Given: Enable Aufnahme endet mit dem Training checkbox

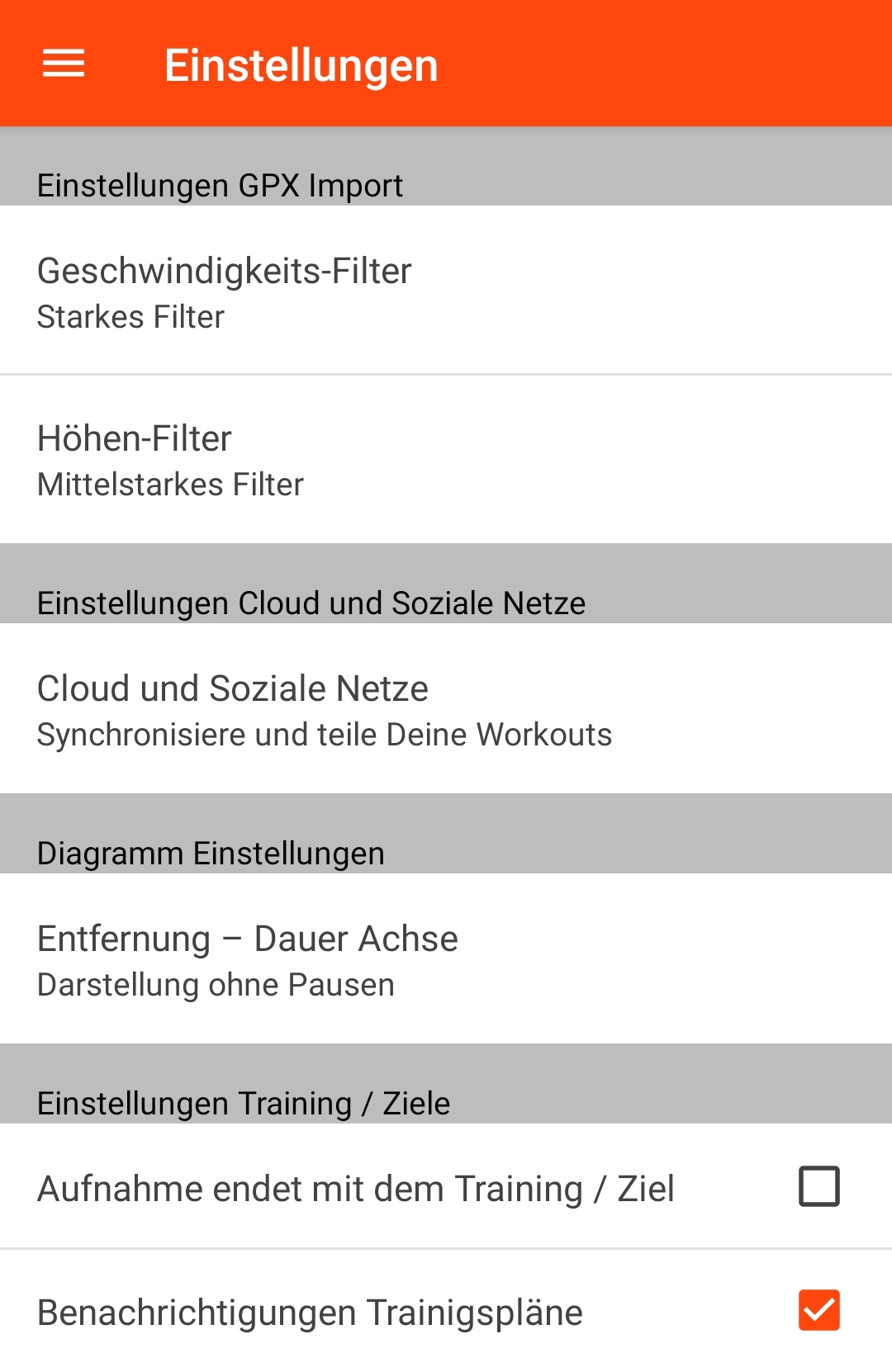Looking at the screenshot, I should 818,1186.
